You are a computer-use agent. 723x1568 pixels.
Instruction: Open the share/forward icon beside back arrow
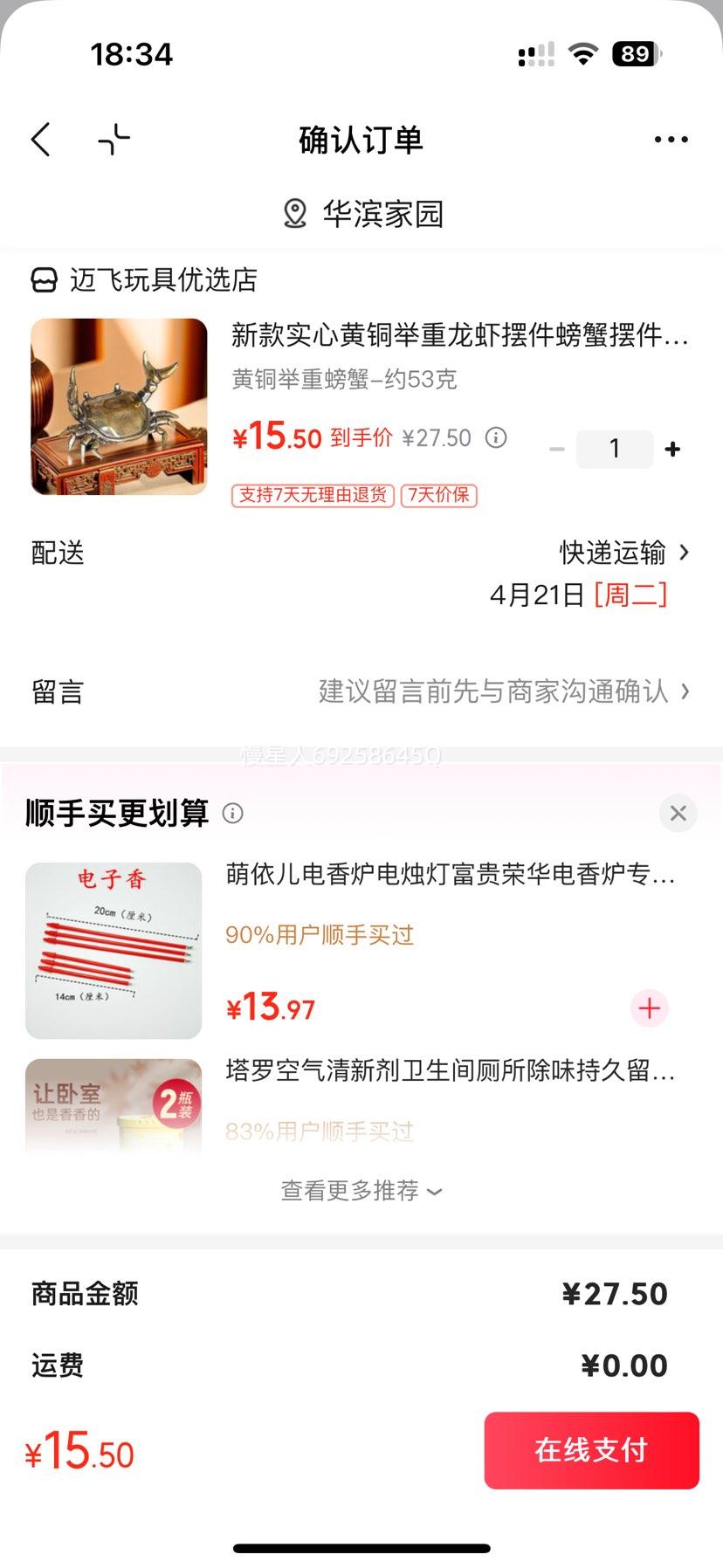112,140
